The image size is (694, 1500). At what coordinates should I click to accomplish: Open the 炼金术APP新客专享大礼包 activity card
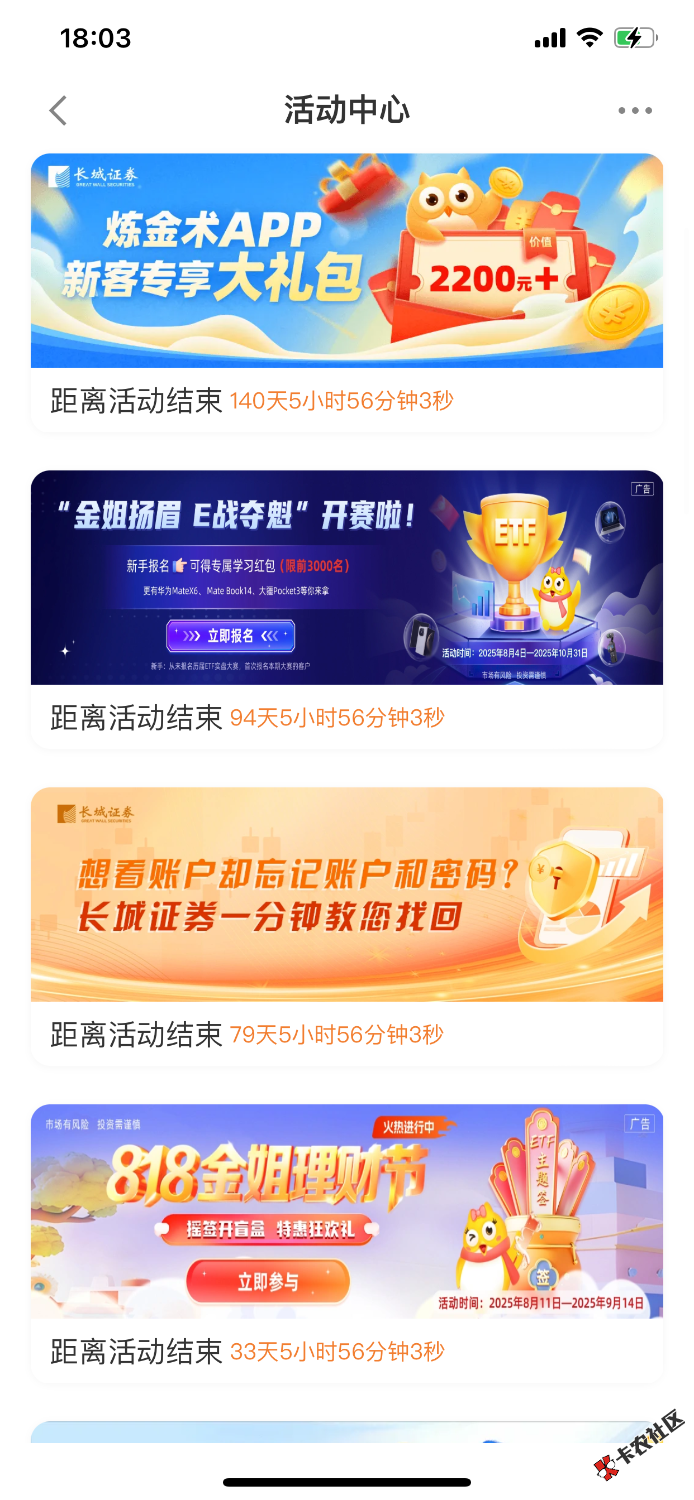coord(347,262)
